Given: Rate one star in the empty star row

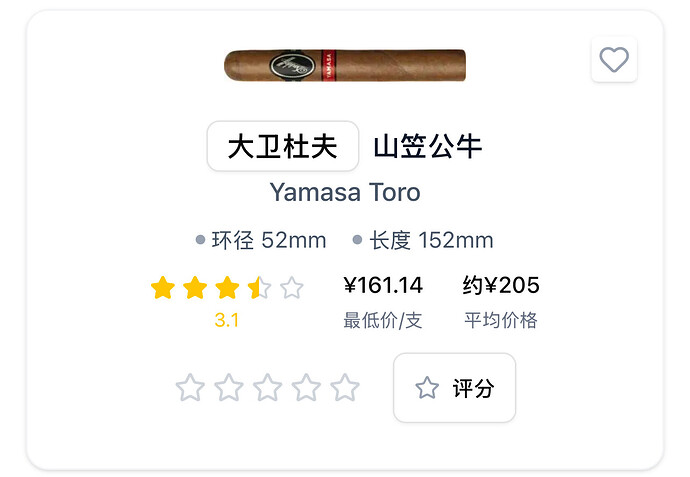Looking at the screenshot, I should (190, 388).
